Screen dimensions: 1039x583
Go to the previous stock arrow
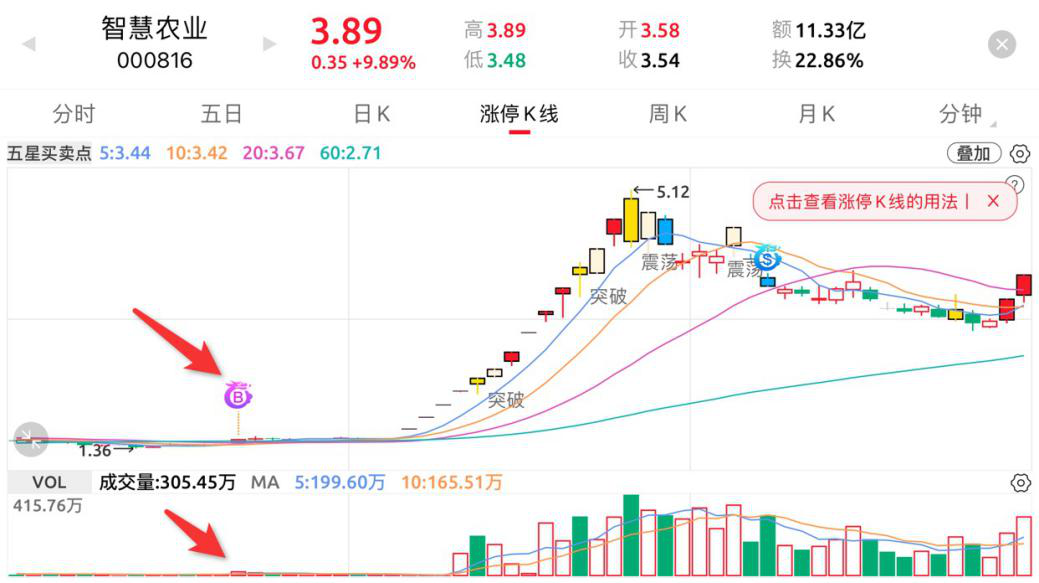(x=29, y=44)
